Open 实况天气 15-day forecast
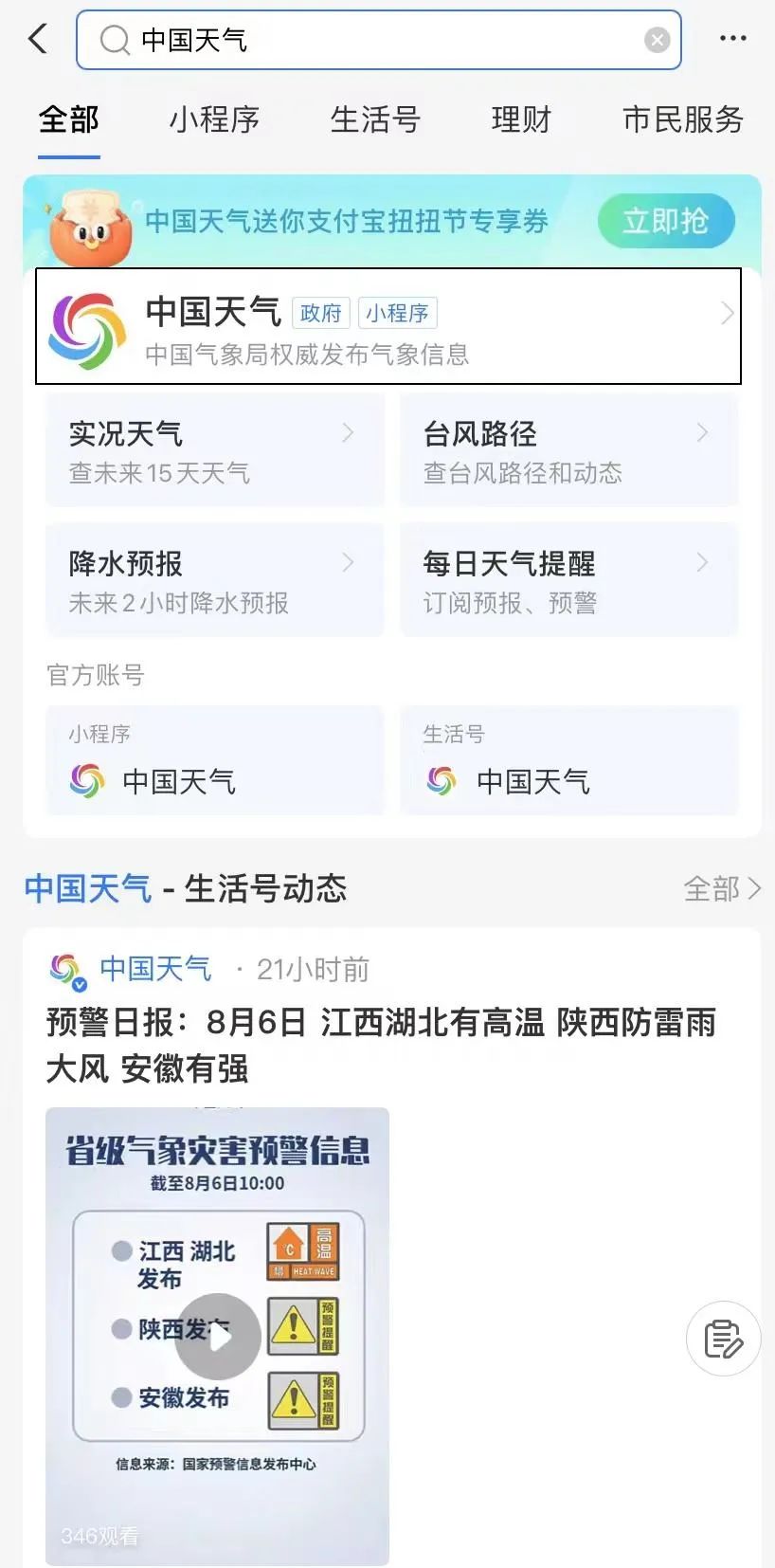The height and width of the screenshot is (1568, 775). [215, 451]
